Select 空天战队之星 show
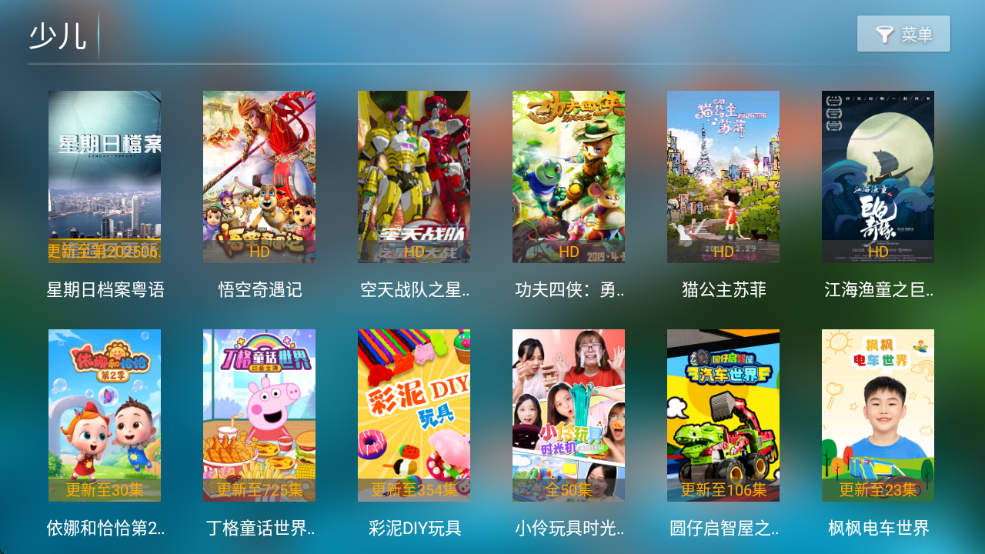This screenshot has width=985, height=554. 414,177
